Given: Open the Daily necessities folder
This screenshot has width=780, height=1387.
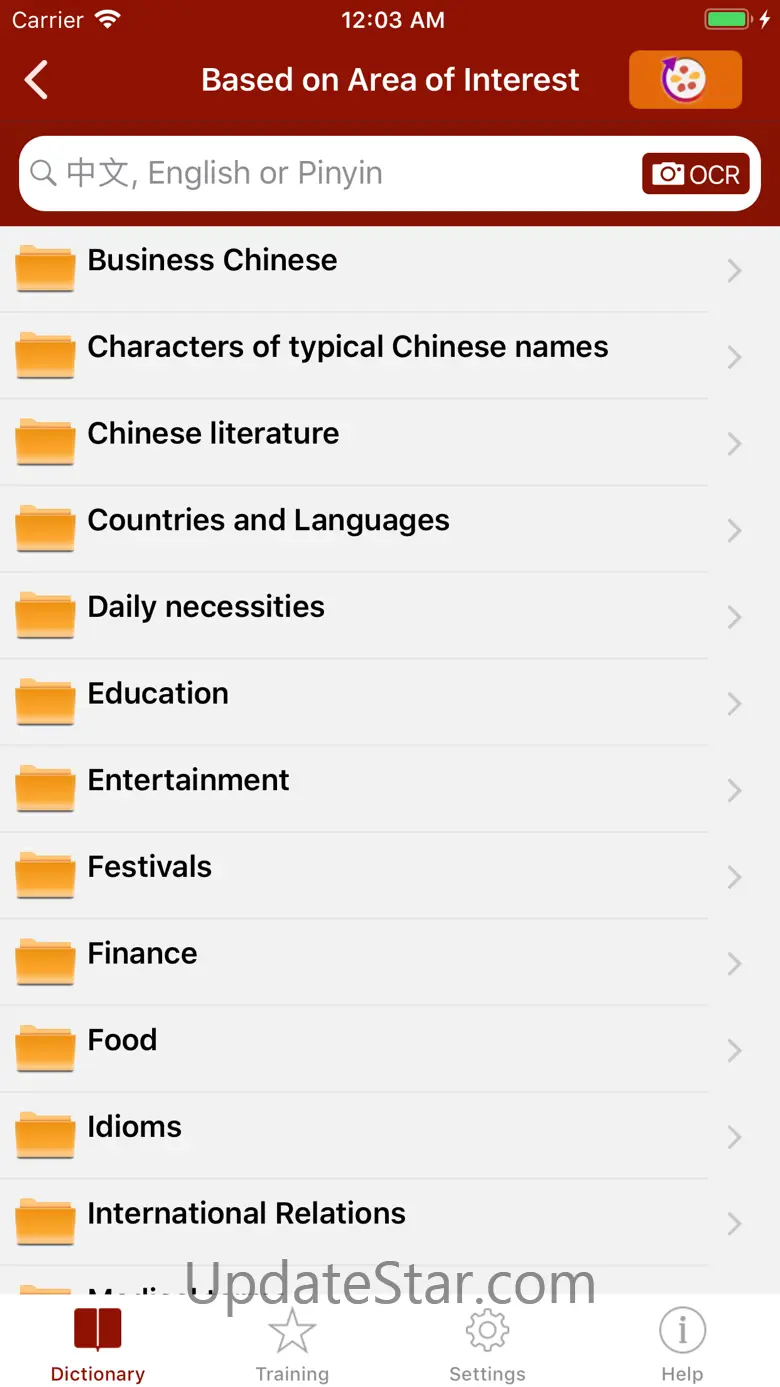Looking at the screenshot, I should pyautogui.click(x=390, y=616).
